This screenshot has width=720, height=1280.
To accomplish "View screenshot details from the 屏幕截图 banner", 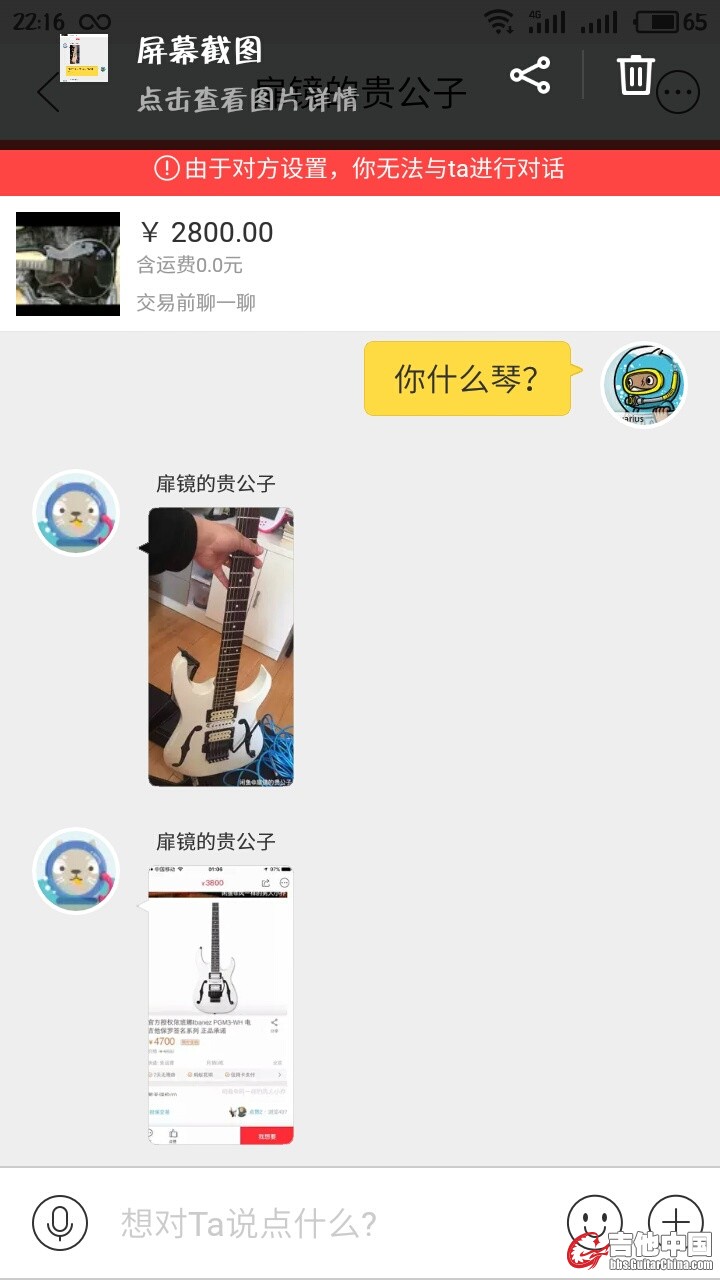I will click(x=246, y=75).
